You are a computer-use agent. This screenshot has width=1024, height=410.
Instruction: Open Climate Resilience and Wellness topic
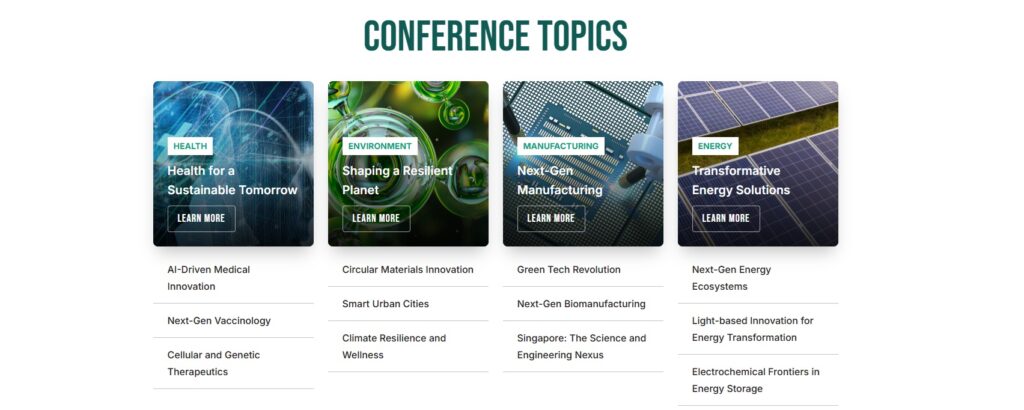[x=394, y=346]
